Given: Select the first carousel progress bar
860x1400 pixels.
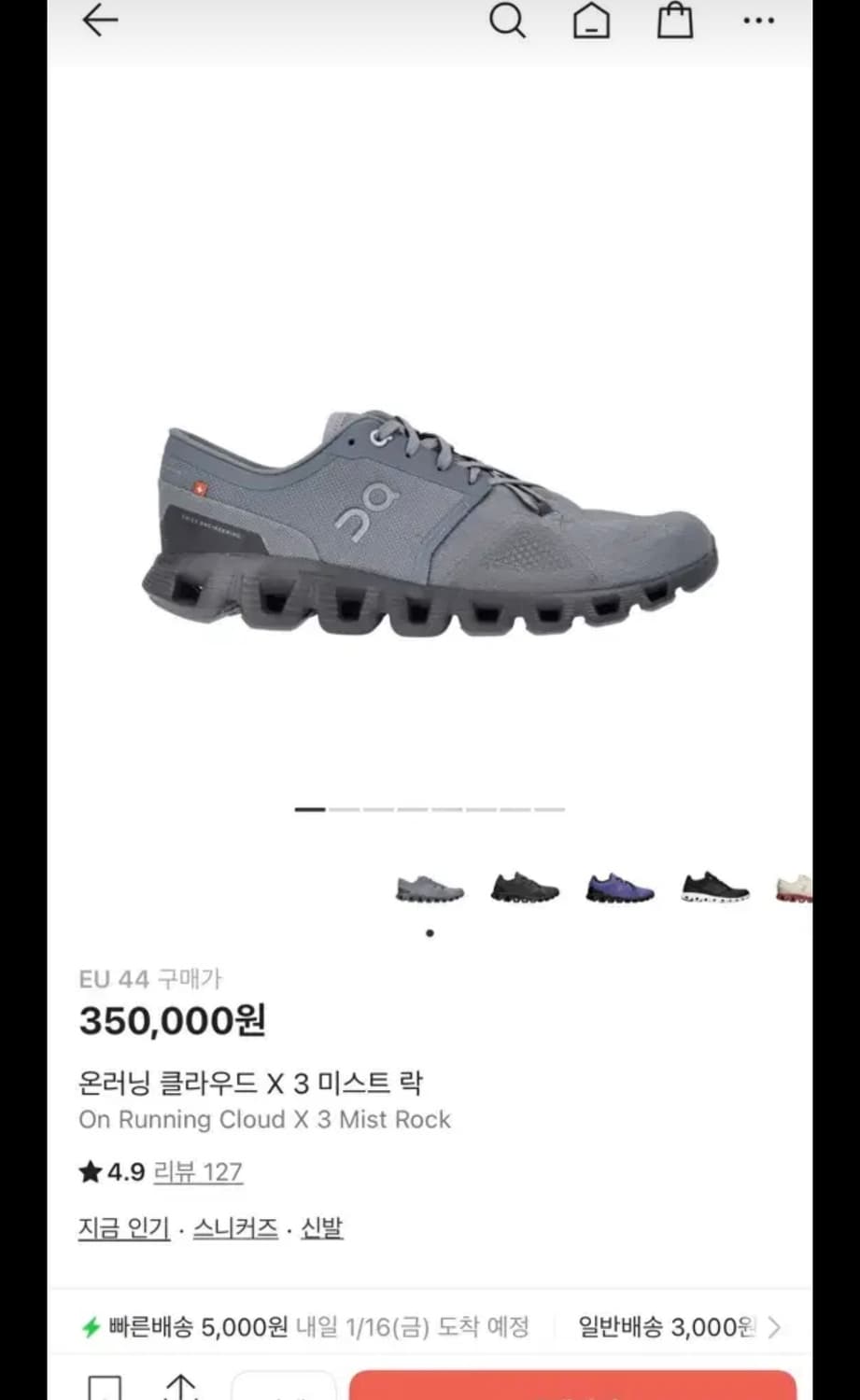Looking at the screenshot, I should (x=308, y=810).
